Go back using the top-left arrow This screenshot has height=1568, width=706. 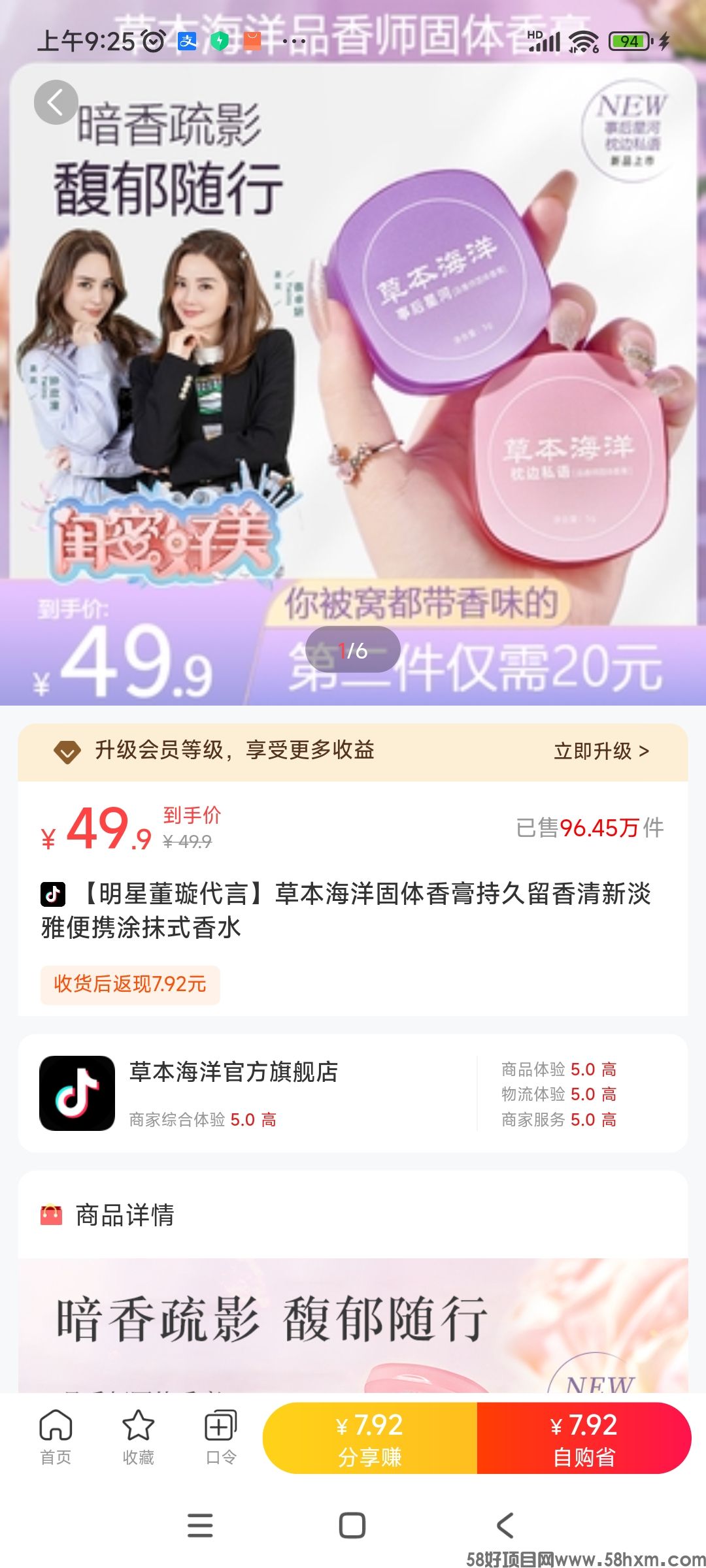tap(56, 103)
